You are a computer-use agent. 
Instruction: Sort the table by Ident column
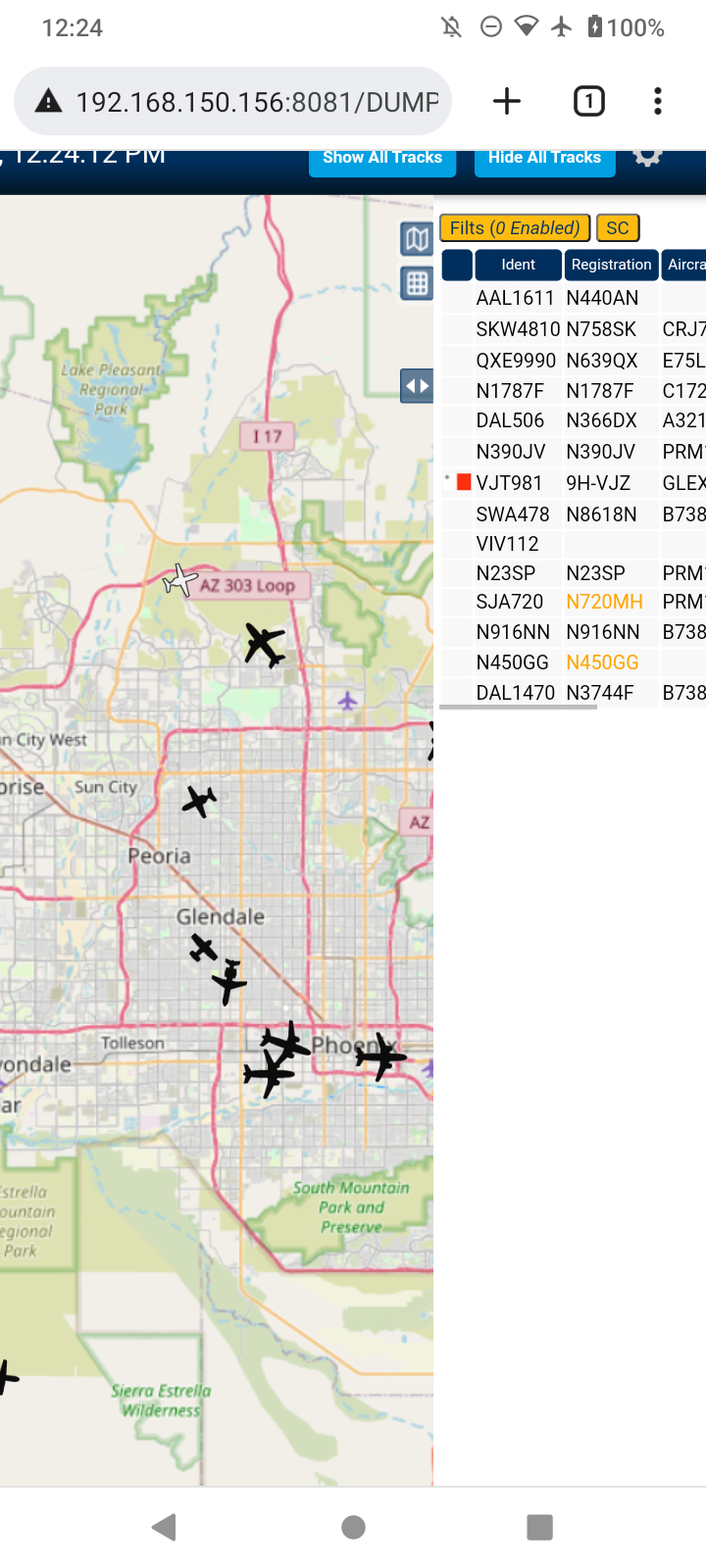tap(518, 265)
